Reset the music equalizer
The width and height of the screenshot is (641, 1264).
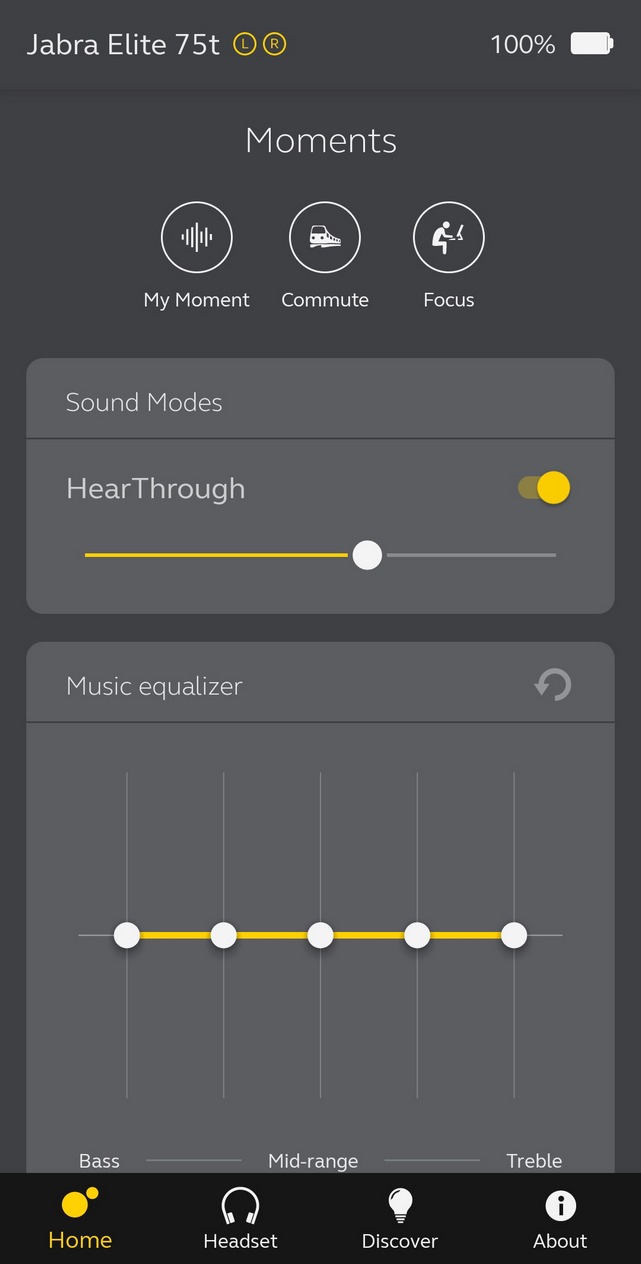(552, 685)
